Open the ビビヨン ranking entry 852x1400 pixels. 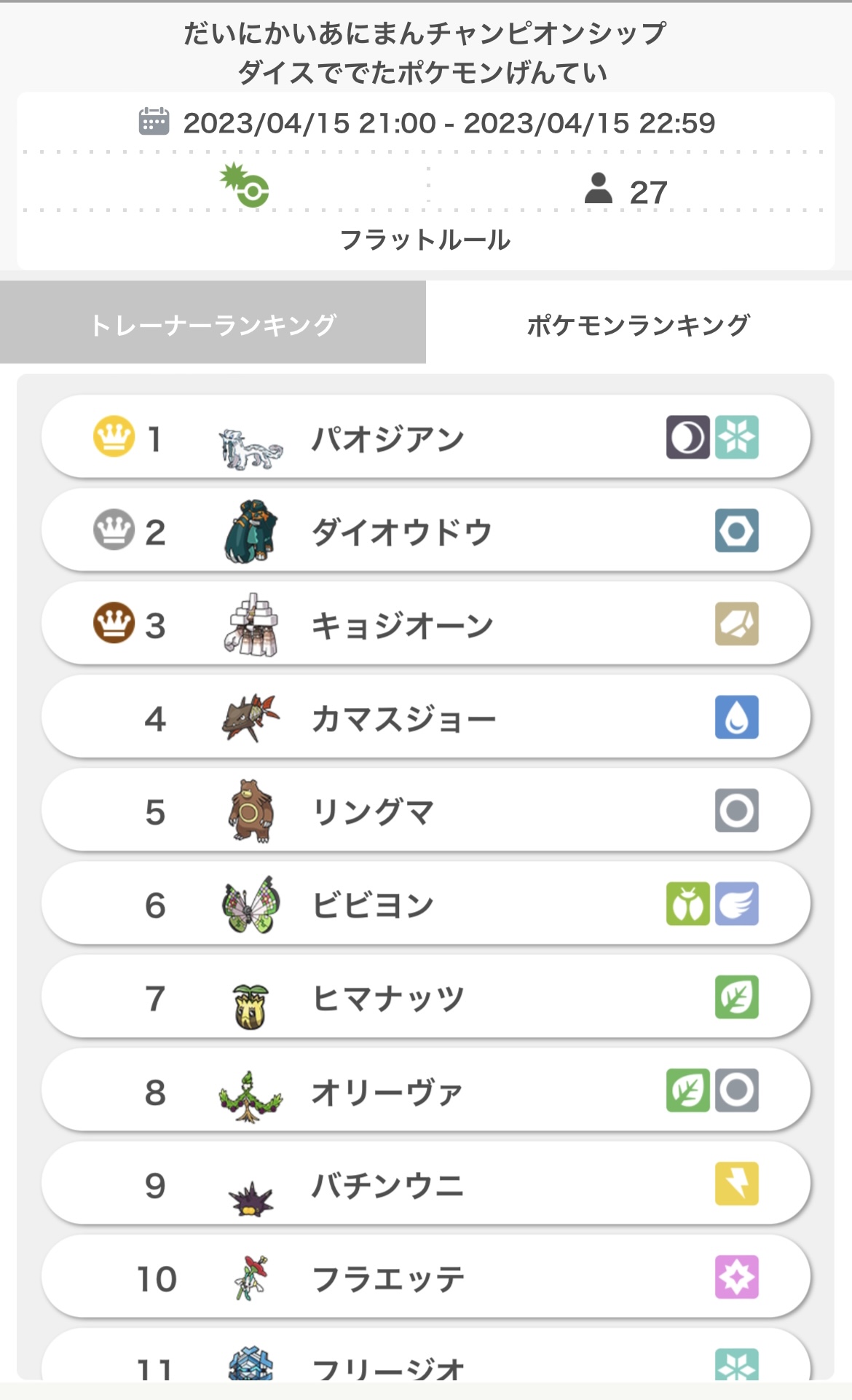[426, 903]
